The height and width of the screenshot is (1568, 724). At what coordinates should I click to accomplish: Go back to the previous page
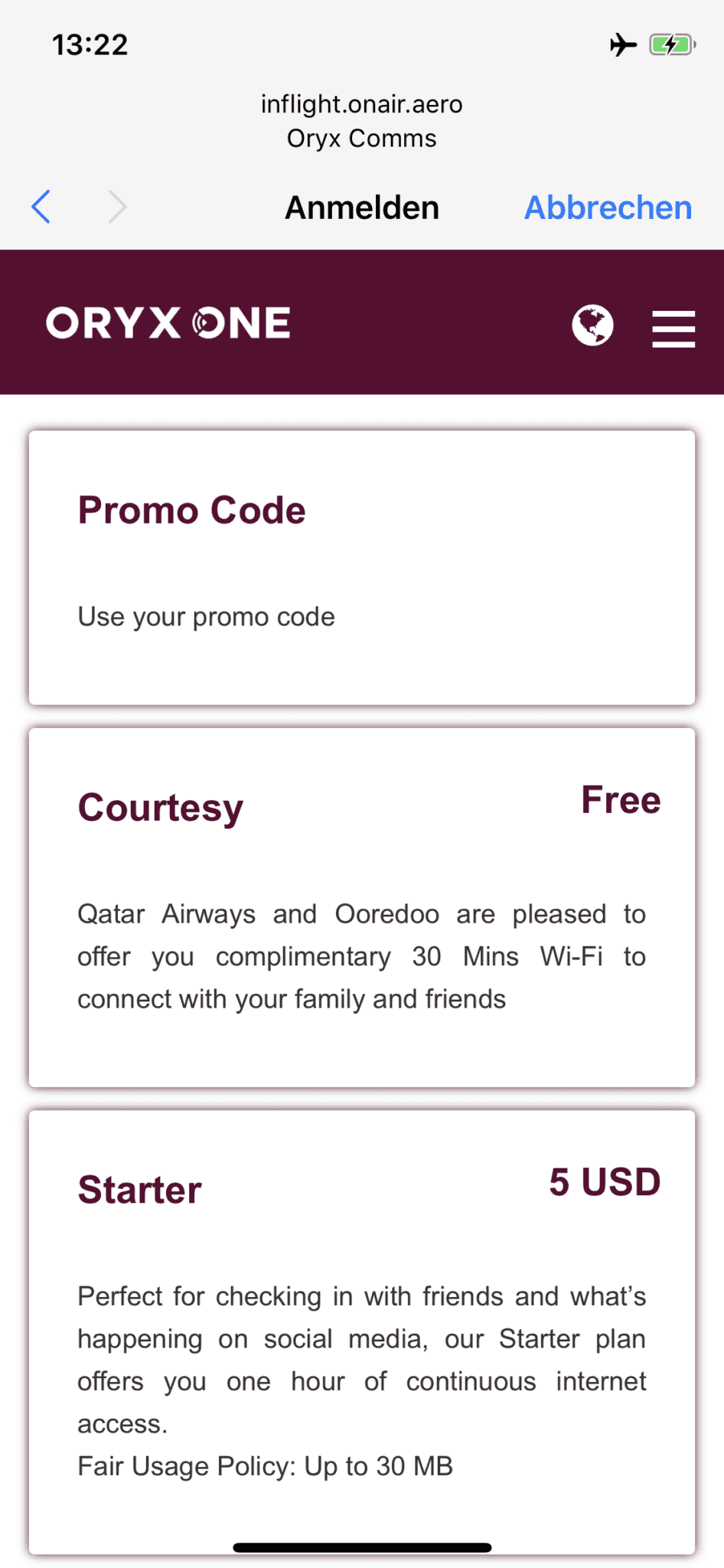[41, 207]
